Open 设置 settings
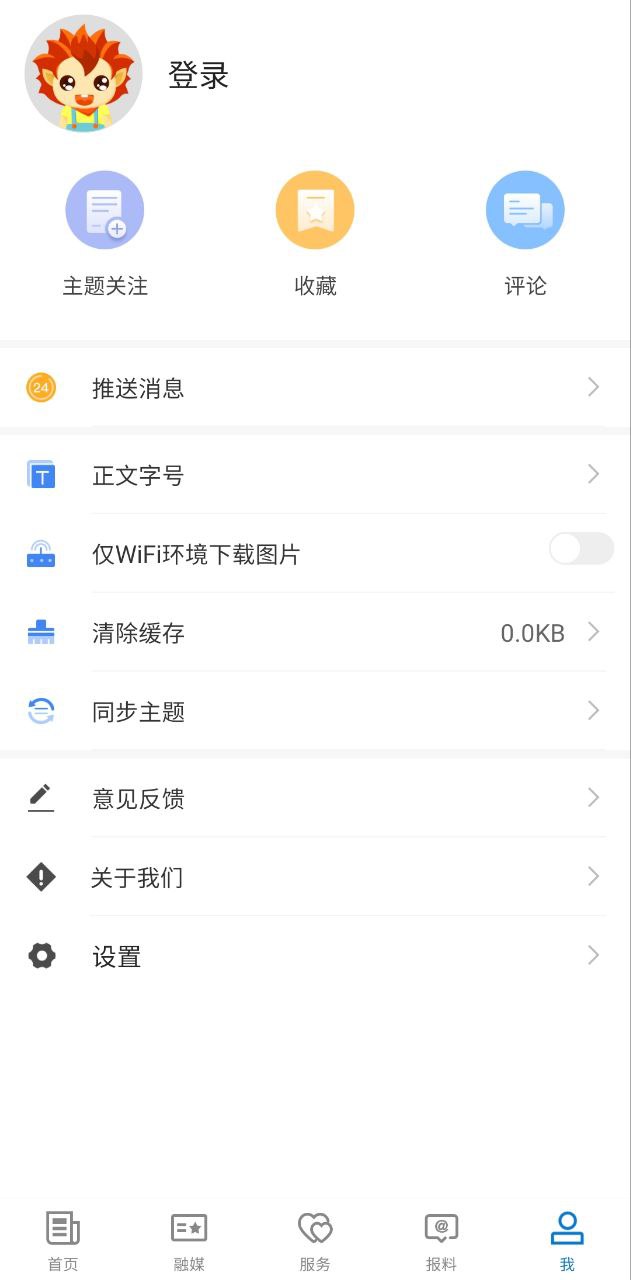Viewport: 631px width, 1280px height. point(315,956)
